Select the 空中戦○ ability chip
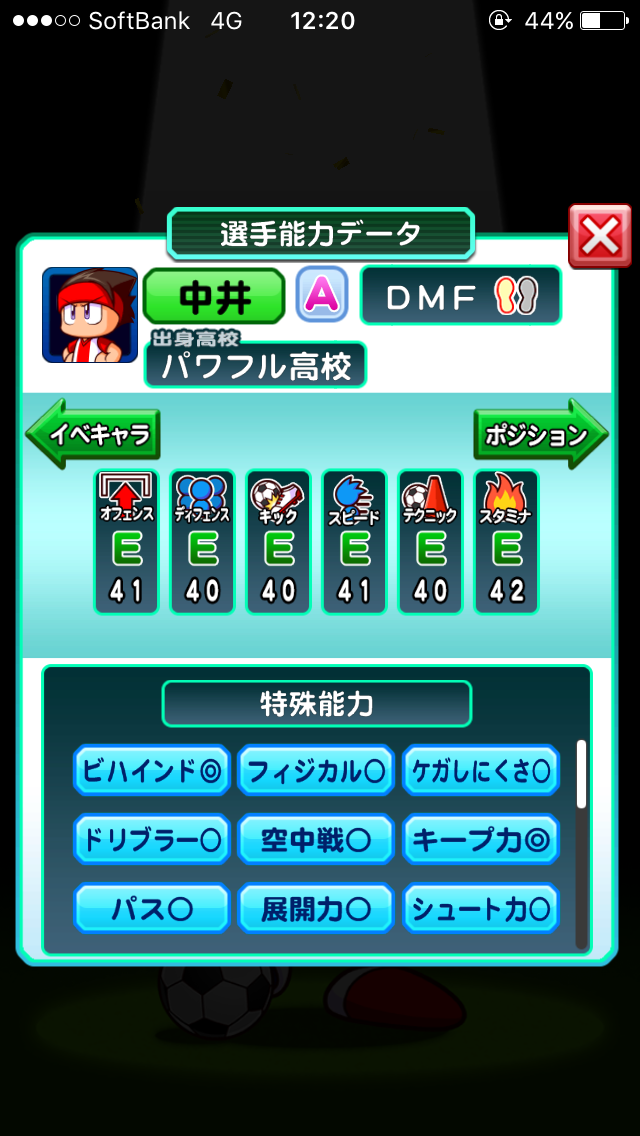Screen dimensions: 640x1136 316,840
